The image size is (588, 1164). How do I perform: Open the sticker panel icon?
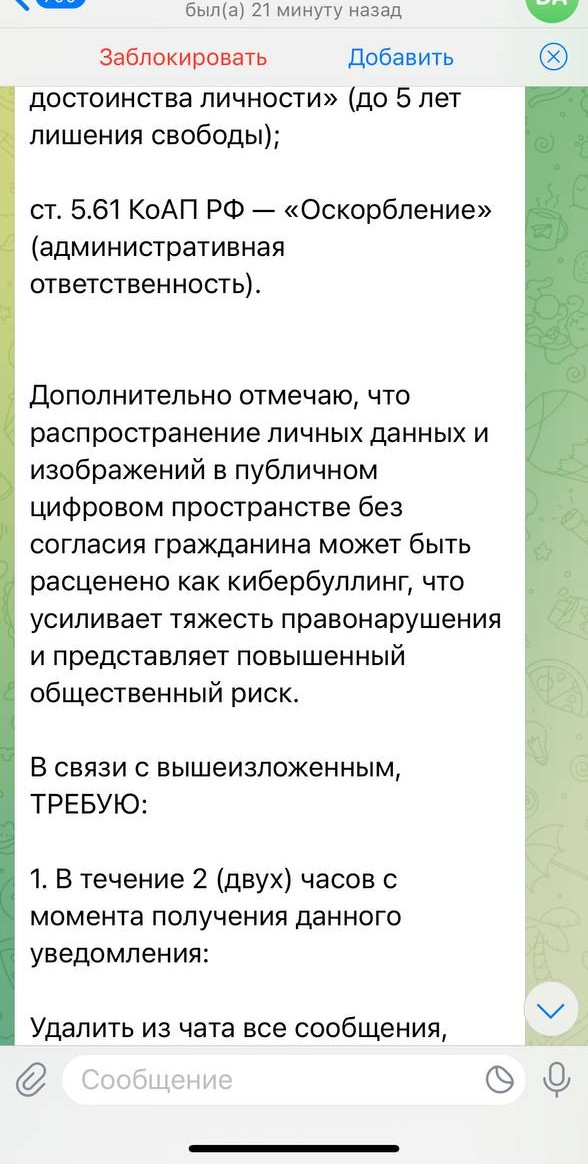point(500,1079)
